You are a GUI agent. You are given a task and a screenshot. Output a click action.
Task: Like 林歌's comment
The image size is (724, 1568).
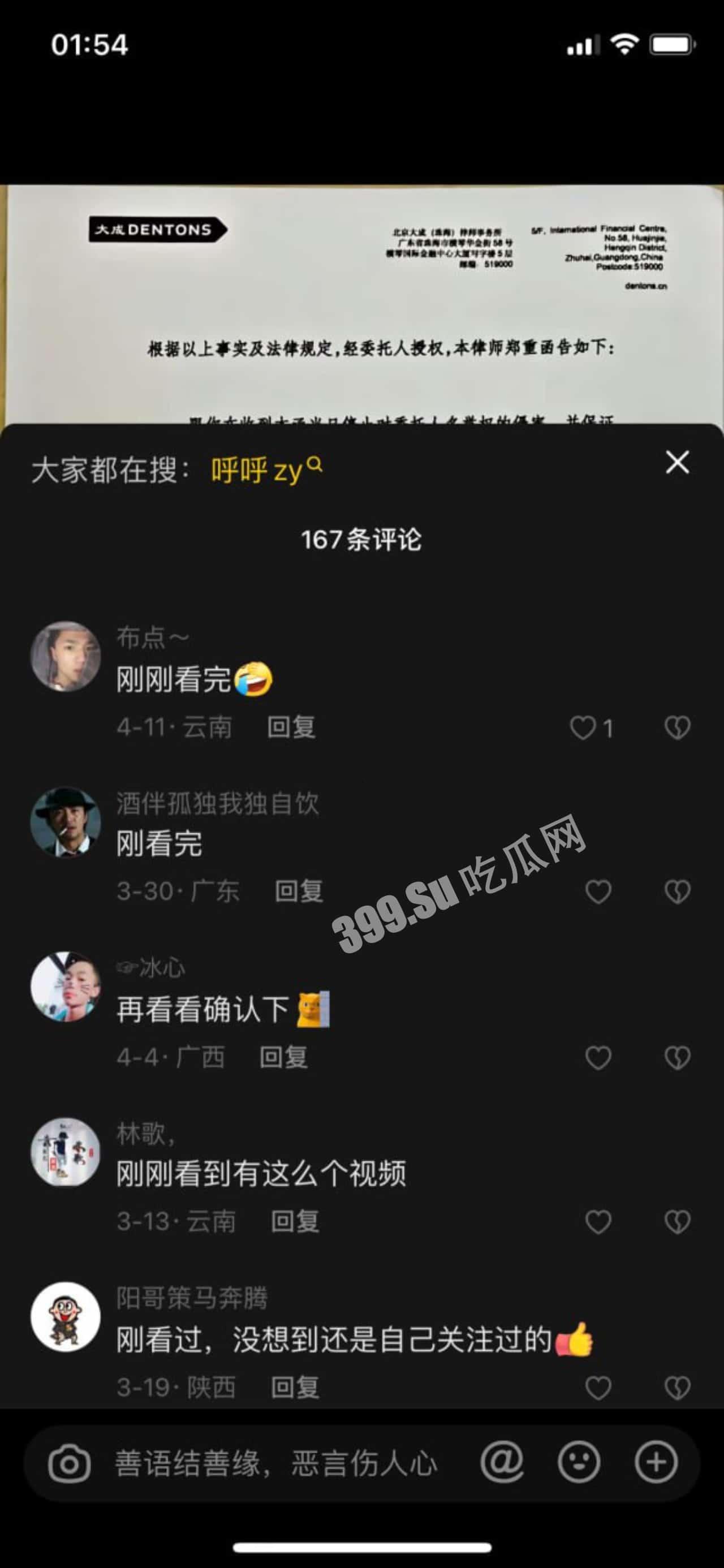(598, 1222)
